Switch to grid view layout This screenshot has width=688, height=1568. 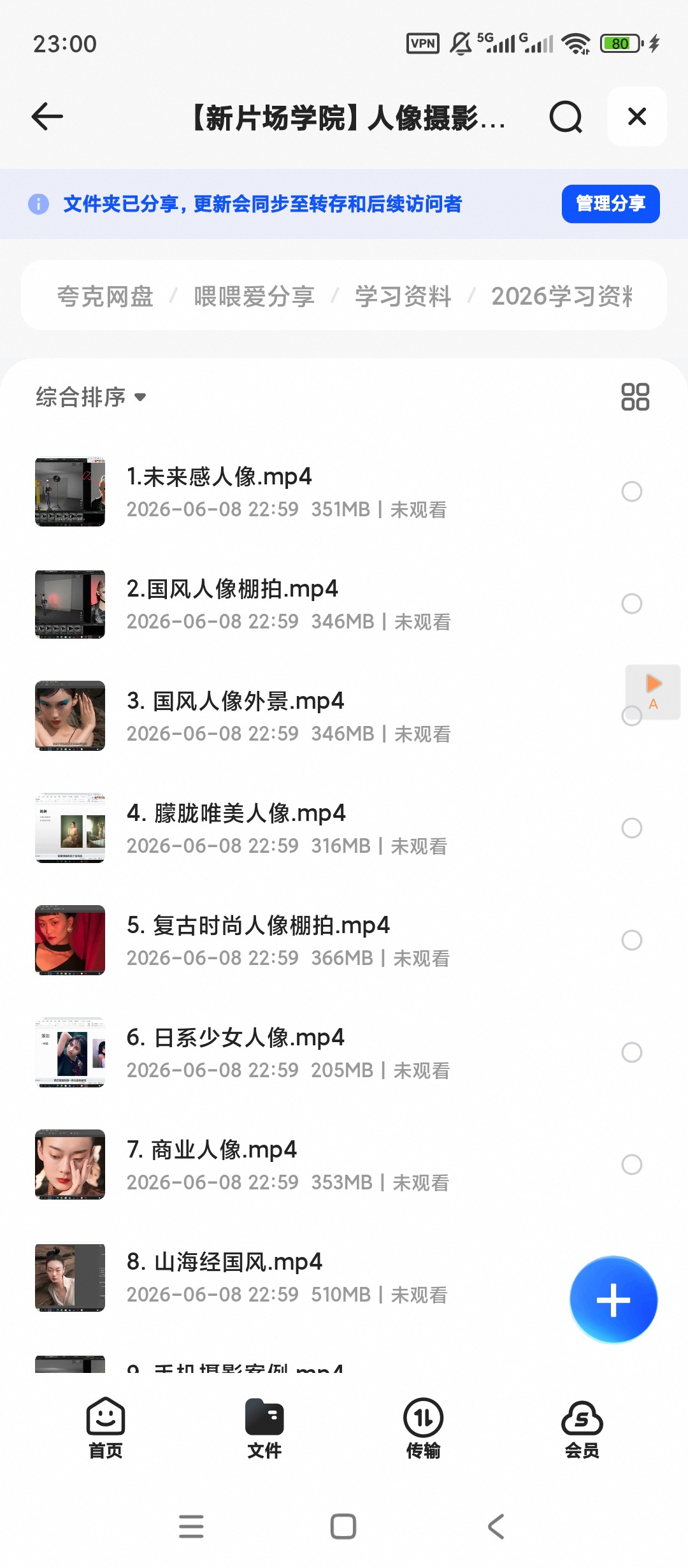(635, 397)
